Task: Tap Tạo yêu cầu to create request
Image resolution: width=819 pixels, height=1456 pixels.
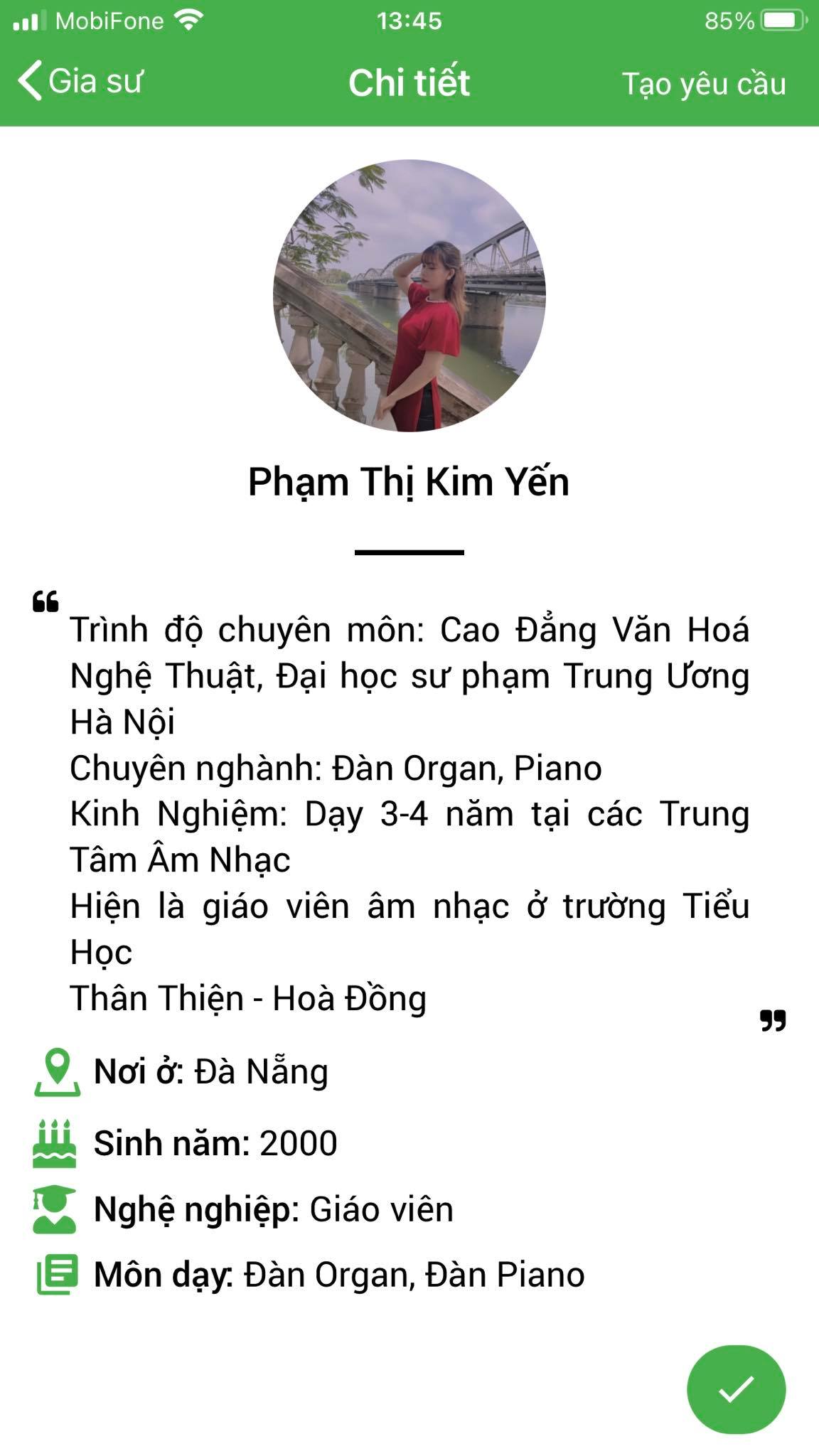Action: (703, 84)
